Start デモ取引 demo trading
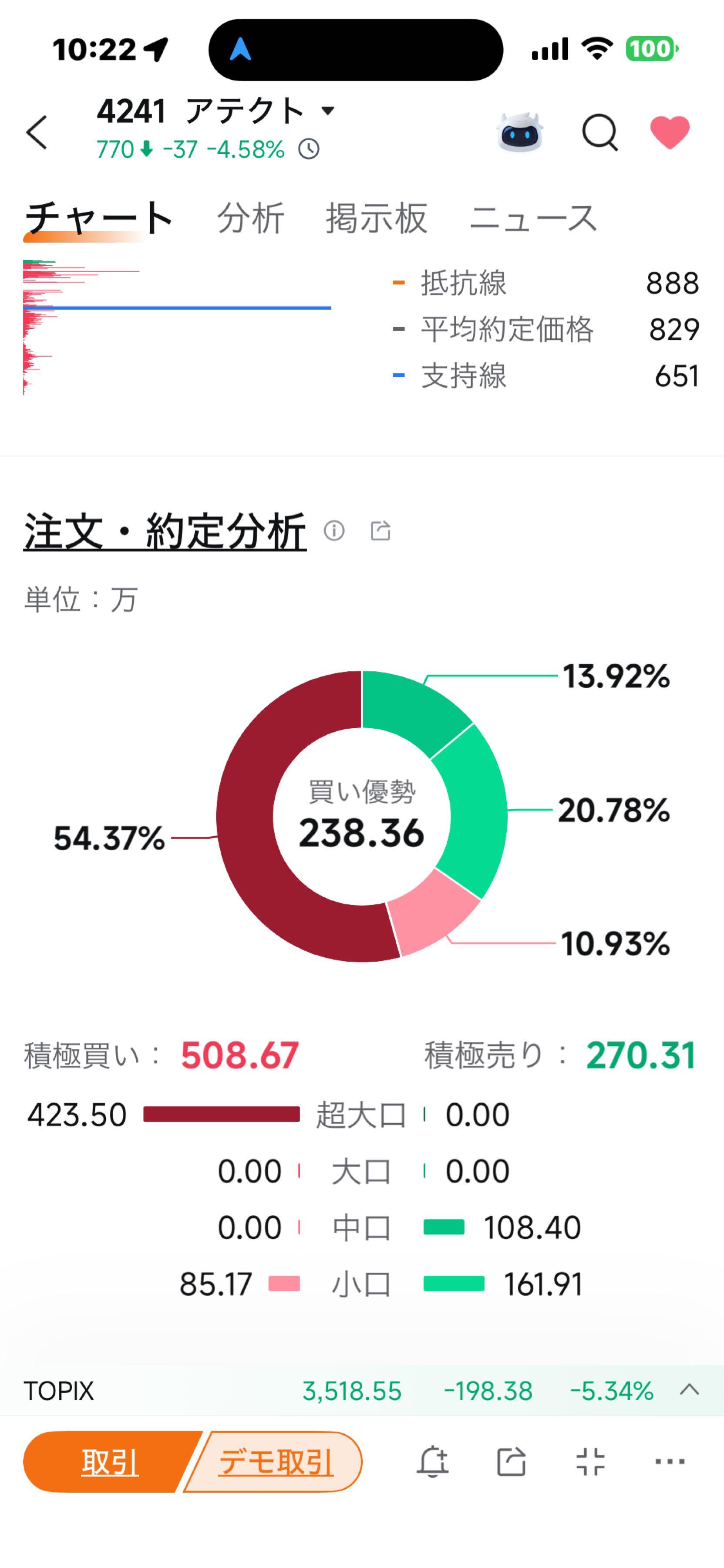 pyautogui.click(x=276, y=1461)
